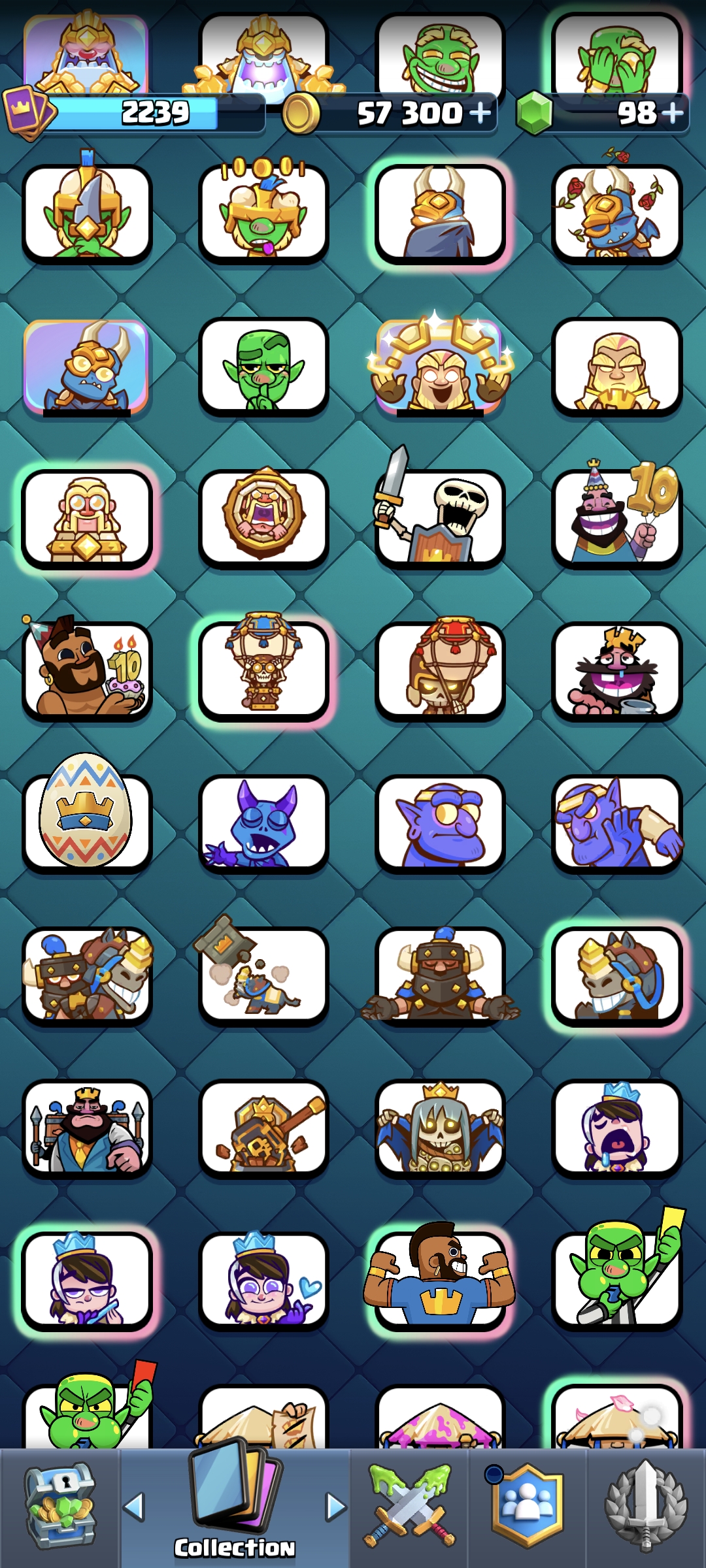The image size is (706, 1568).
Task: Go to the previous collection section arrow
Action: (134, 1507)
